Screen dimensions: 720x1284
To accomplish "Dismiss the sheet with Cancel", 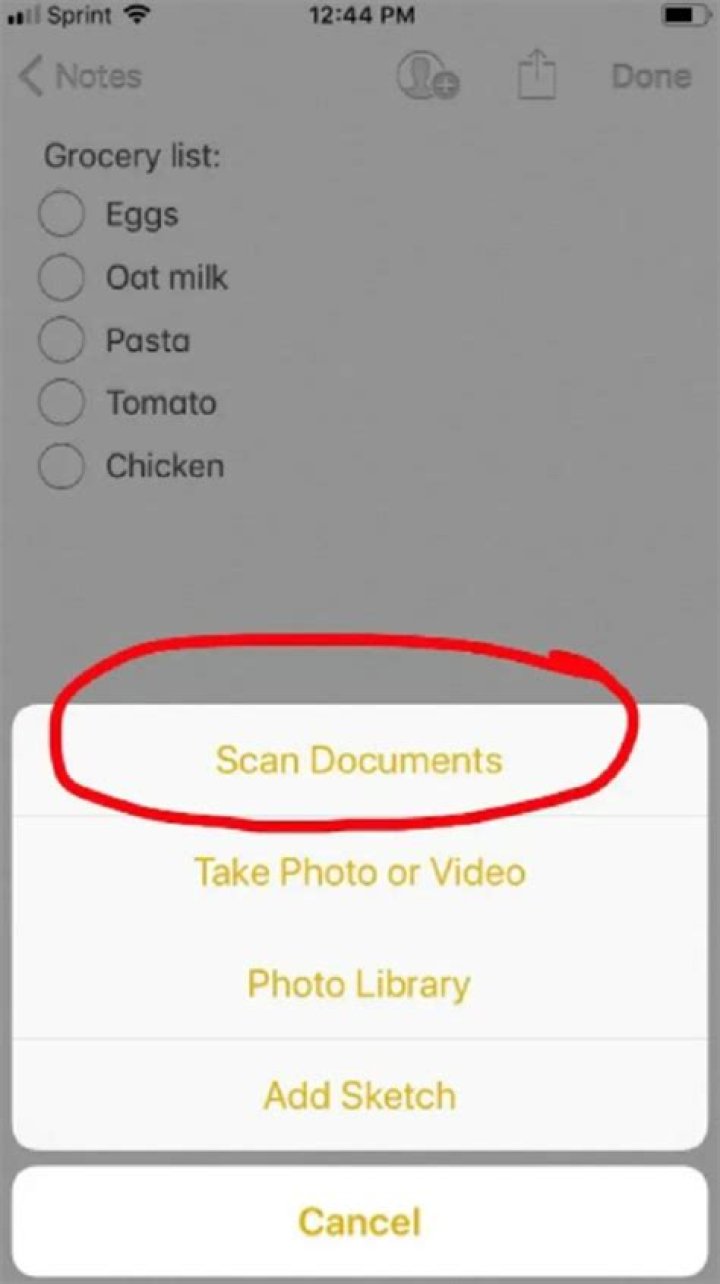I will pyautogui.click(x=359, y=1222).
